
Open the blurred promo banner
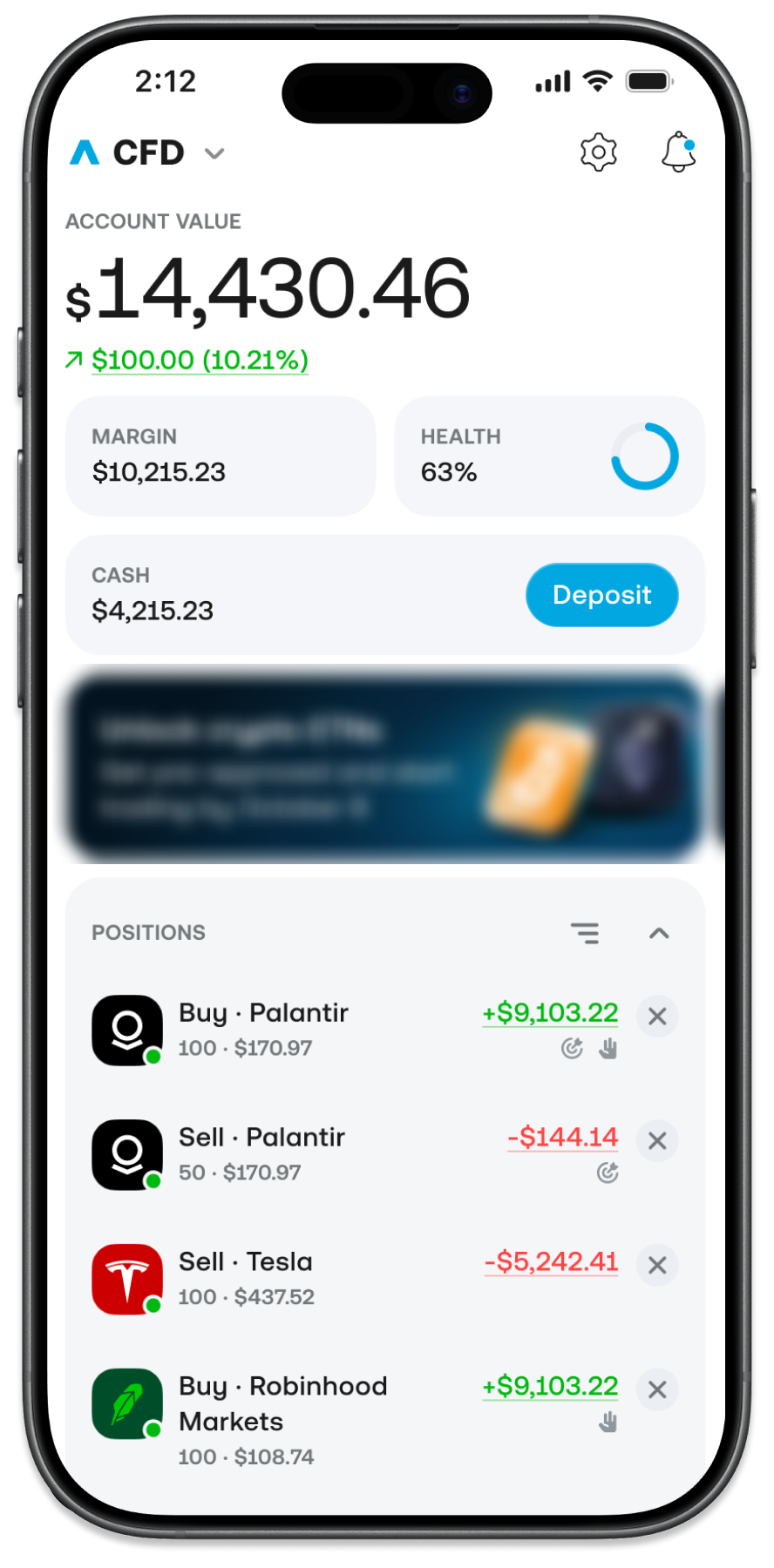(x=384, y=765)
